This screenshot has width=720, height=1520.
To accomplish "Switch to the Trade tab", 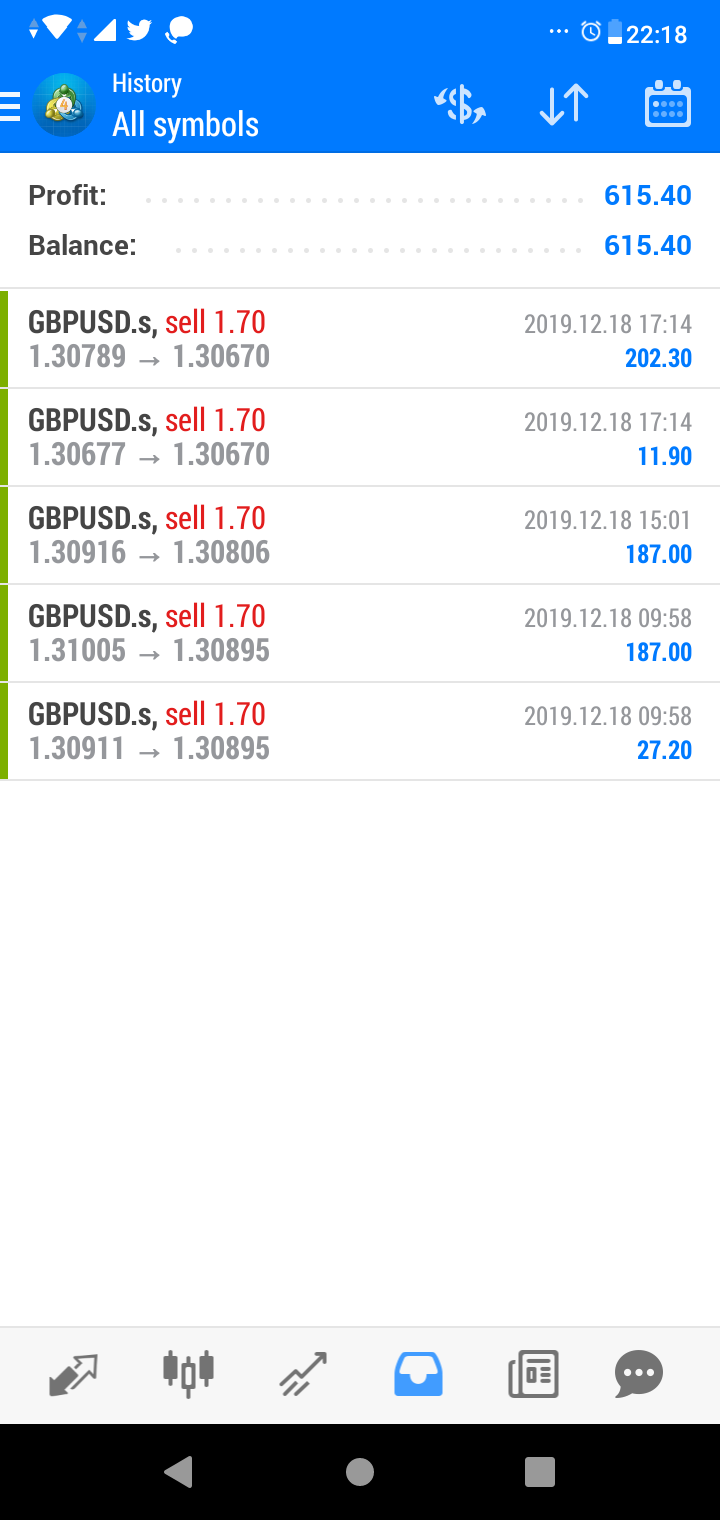I will pos(303,1375).
